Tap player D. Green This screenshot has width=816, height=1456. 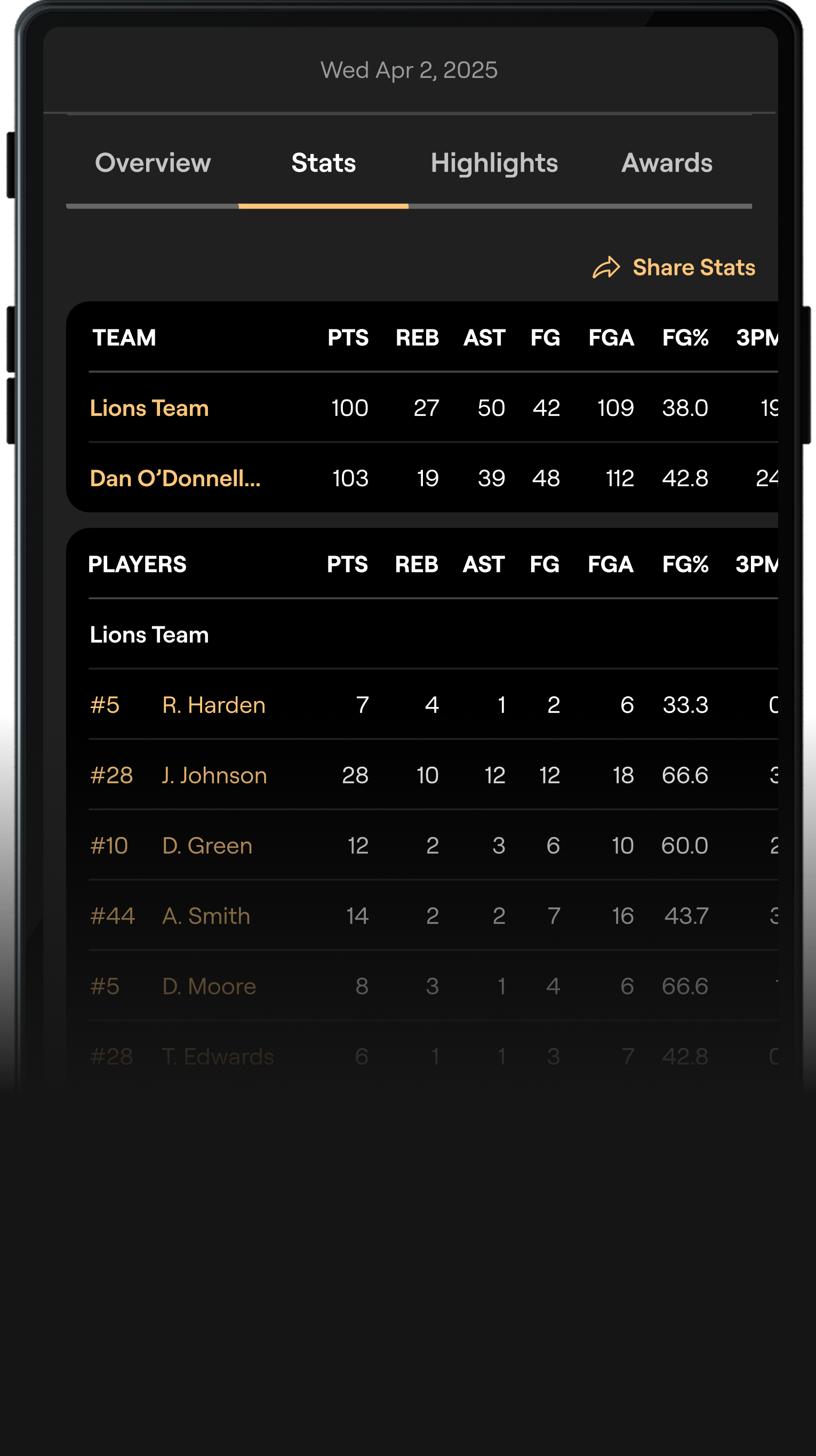(x=207, y=846)
